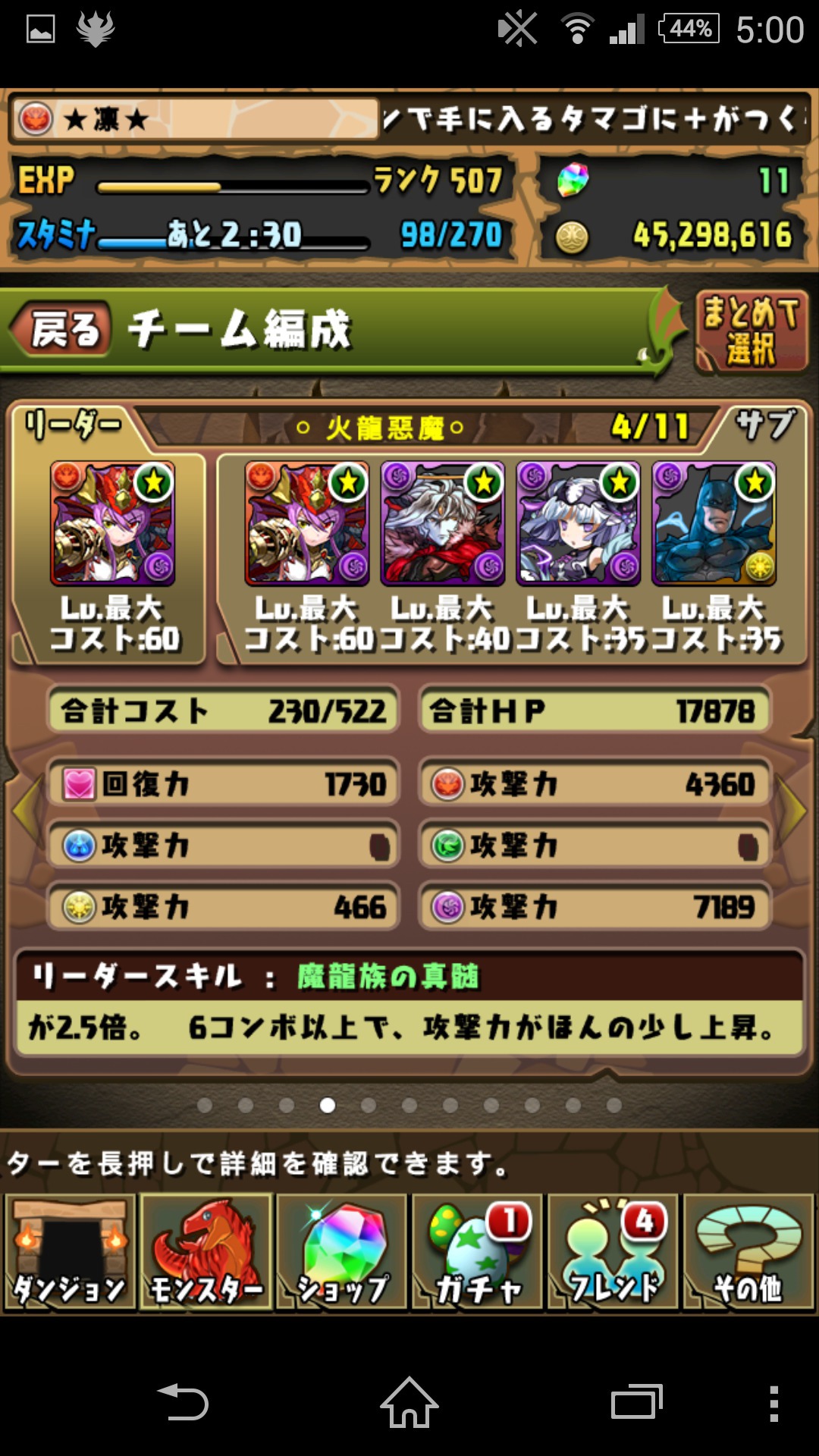Open the ダンジョン dungeon tab
819x1456 pixels.
[70, 1253]
